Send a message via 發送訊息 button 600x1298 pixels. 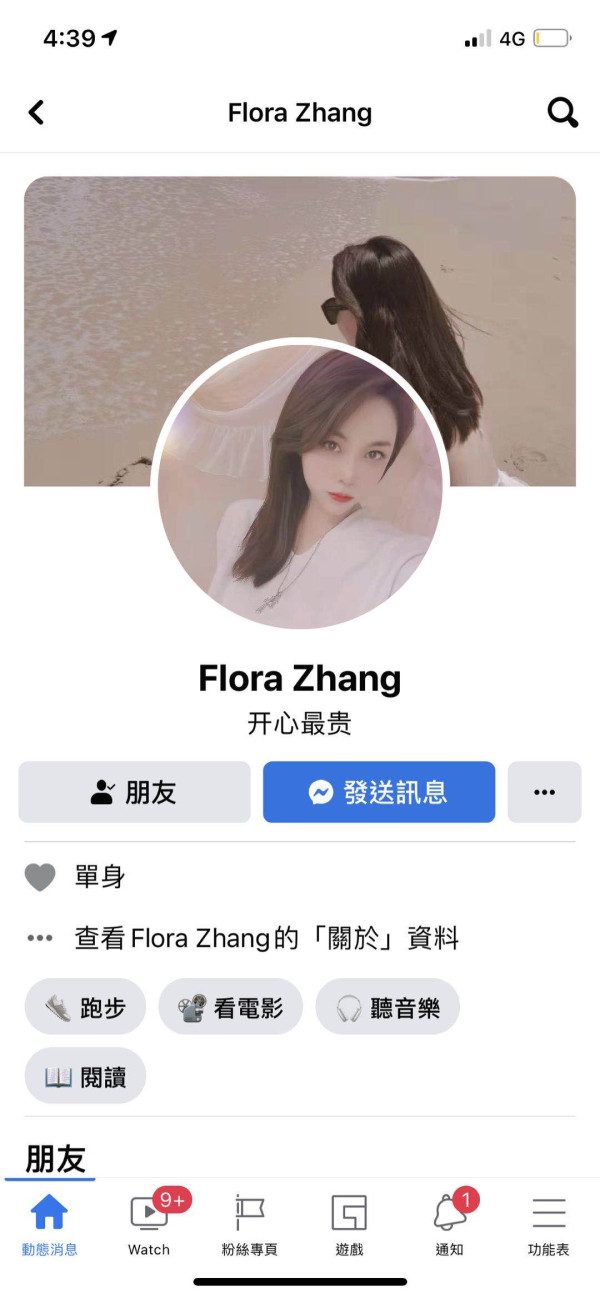click(x=379, y=792)
